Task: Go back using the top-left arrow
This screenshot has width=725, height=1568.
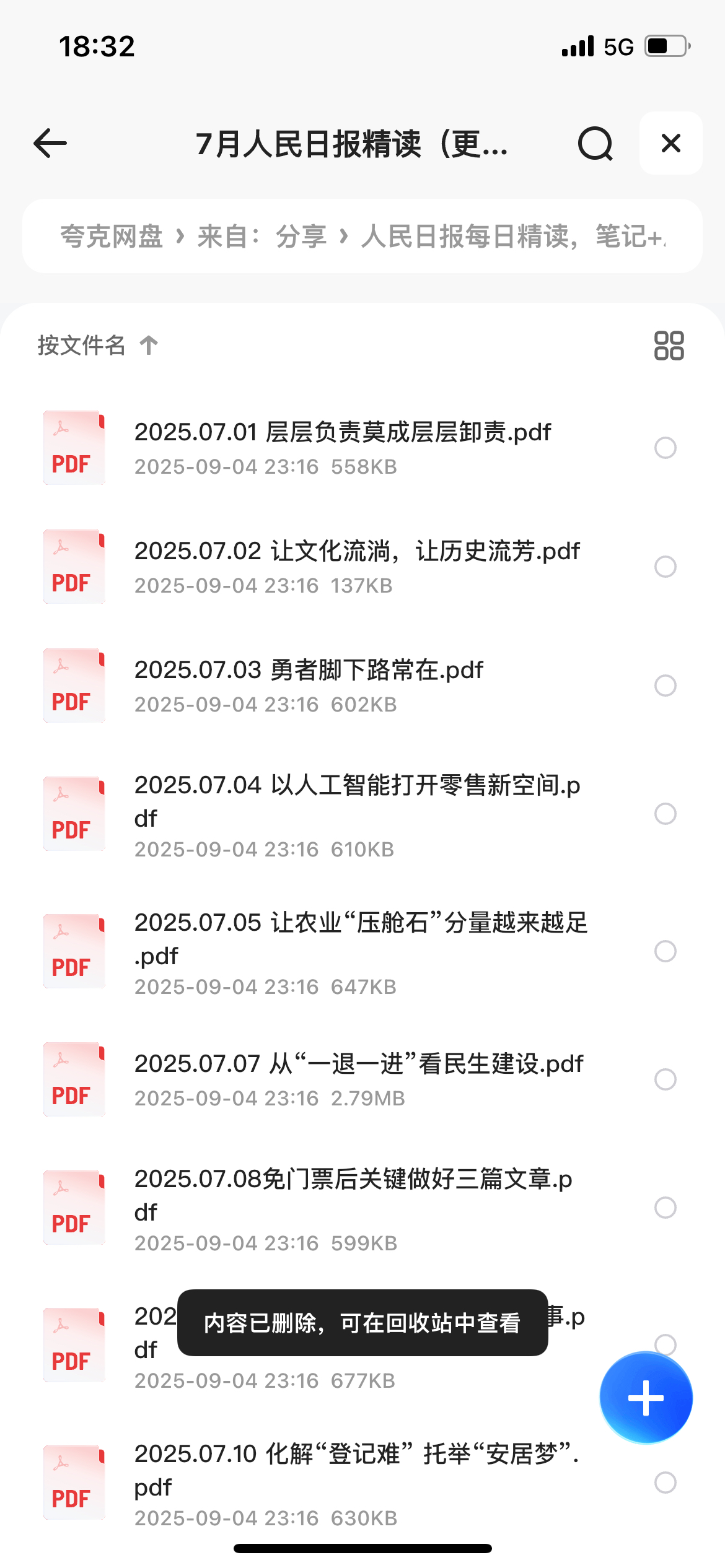Action: pos(50,144)
